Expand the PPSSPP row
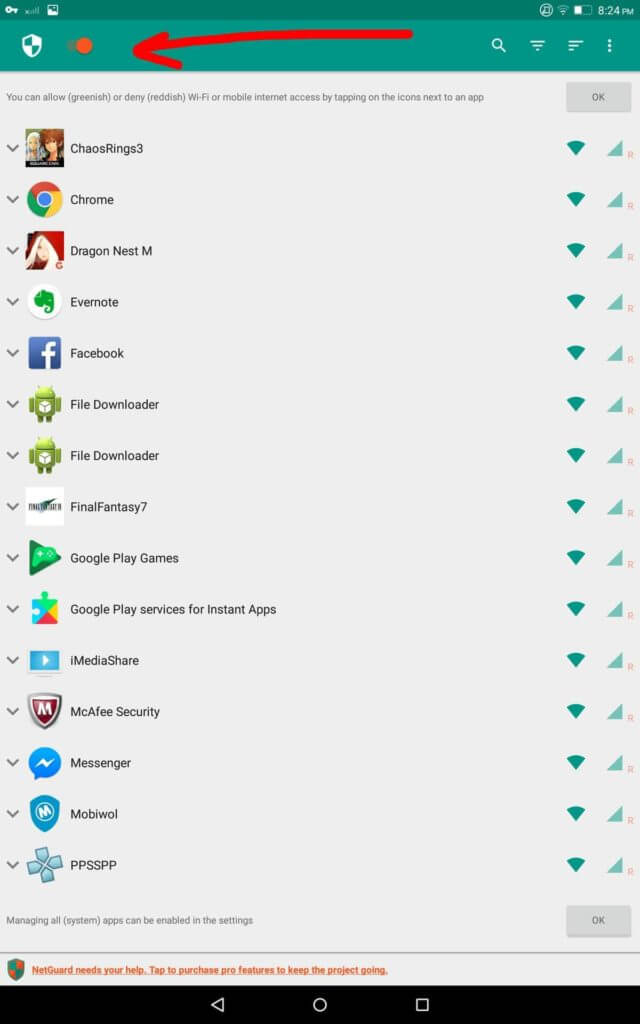The width and height of the screenshot is (640, 1024). click(x=13, y=865)
